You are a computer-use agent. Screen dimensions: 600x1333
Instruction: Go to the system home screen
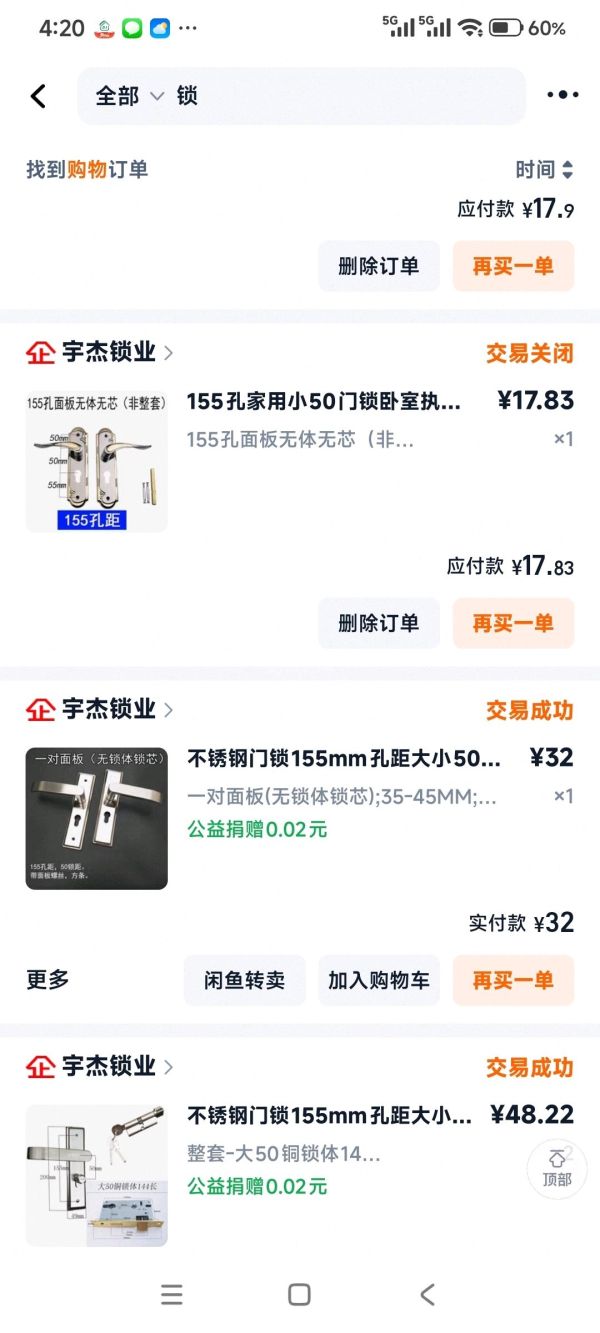point(299,1295)
